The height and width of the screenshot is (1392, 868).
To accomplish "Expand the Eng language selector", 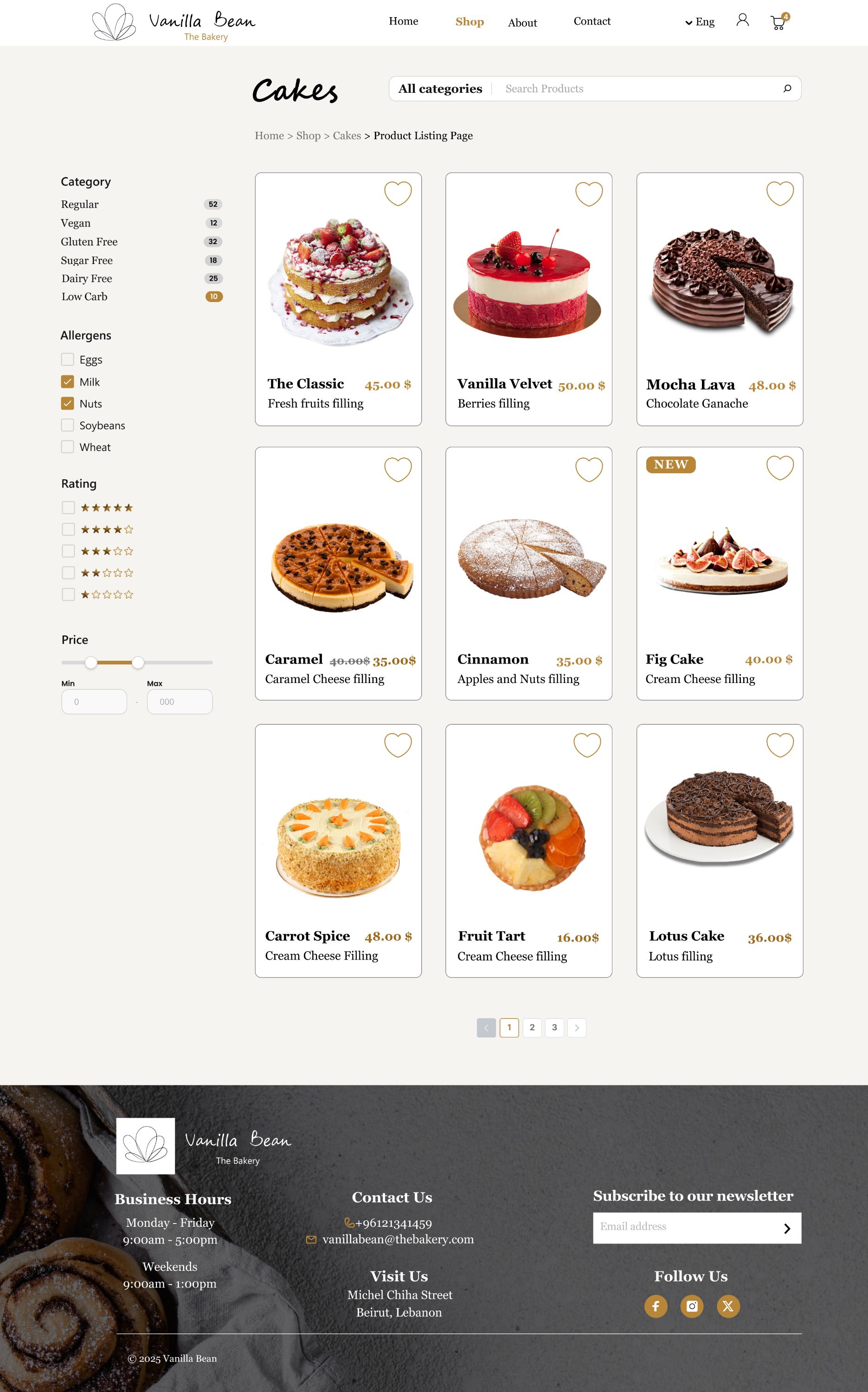I will coord(700,22).
